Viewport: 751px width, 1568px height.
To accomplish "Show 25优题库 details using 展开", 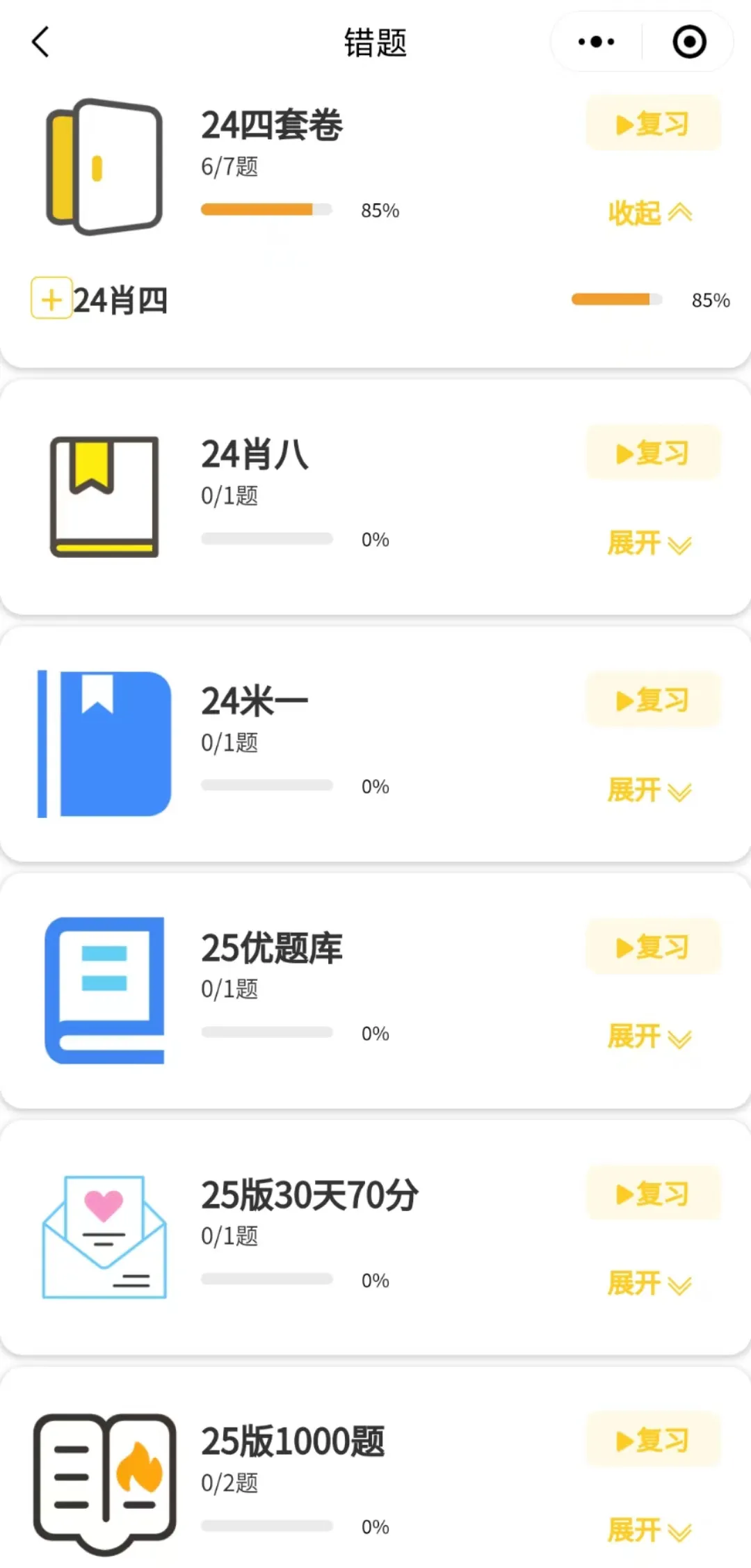I will 650,1037.
